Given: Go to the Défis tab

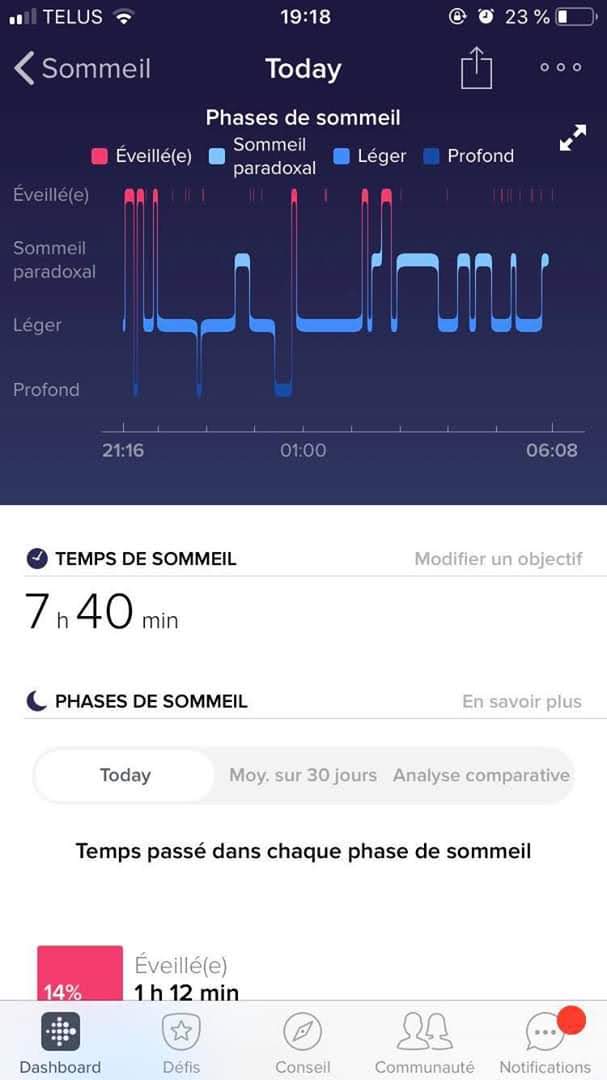Looking at the screenshot, I should [x=181, y=1042].
